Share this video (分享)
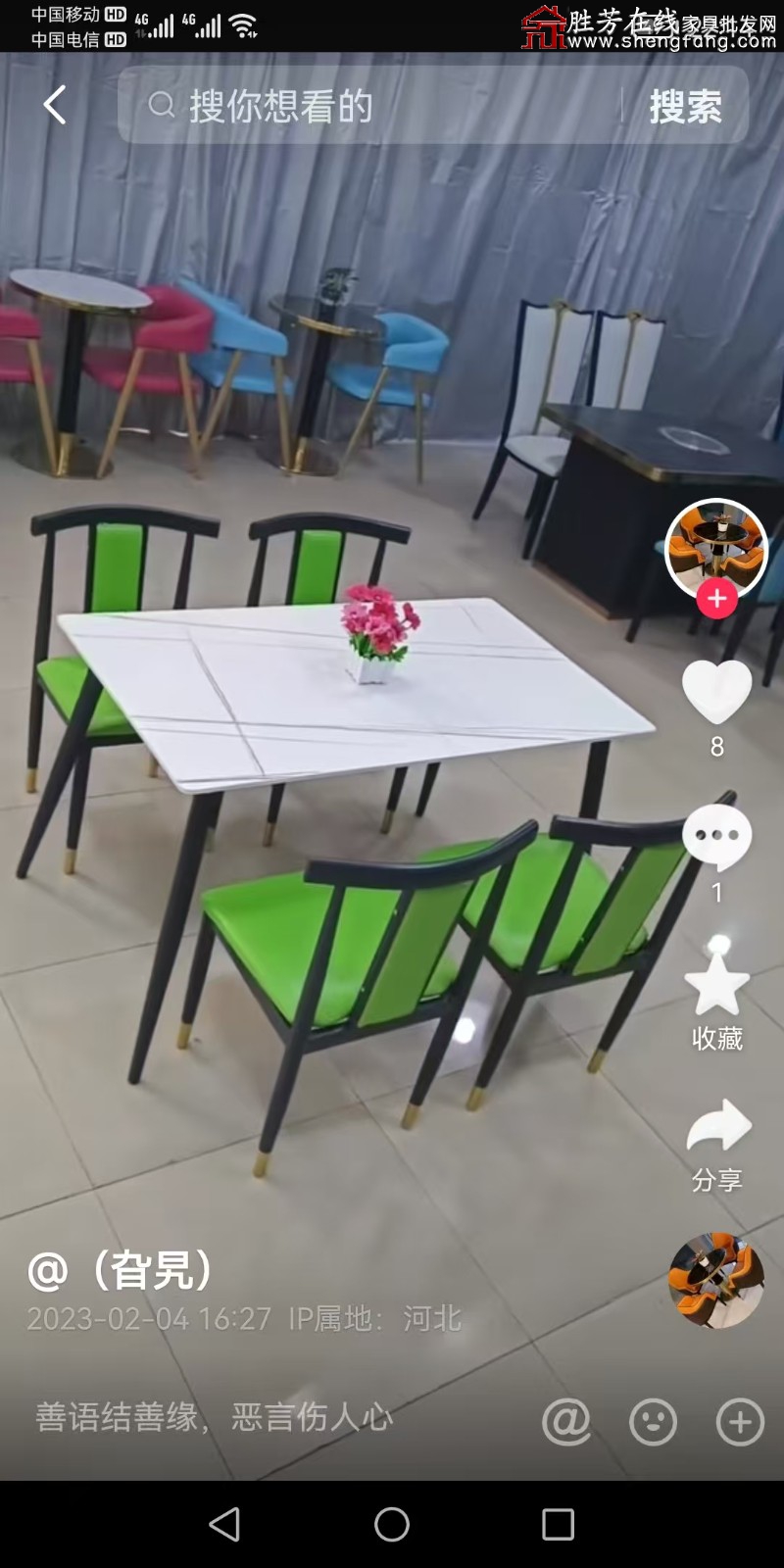 [x=716, y=1129]
